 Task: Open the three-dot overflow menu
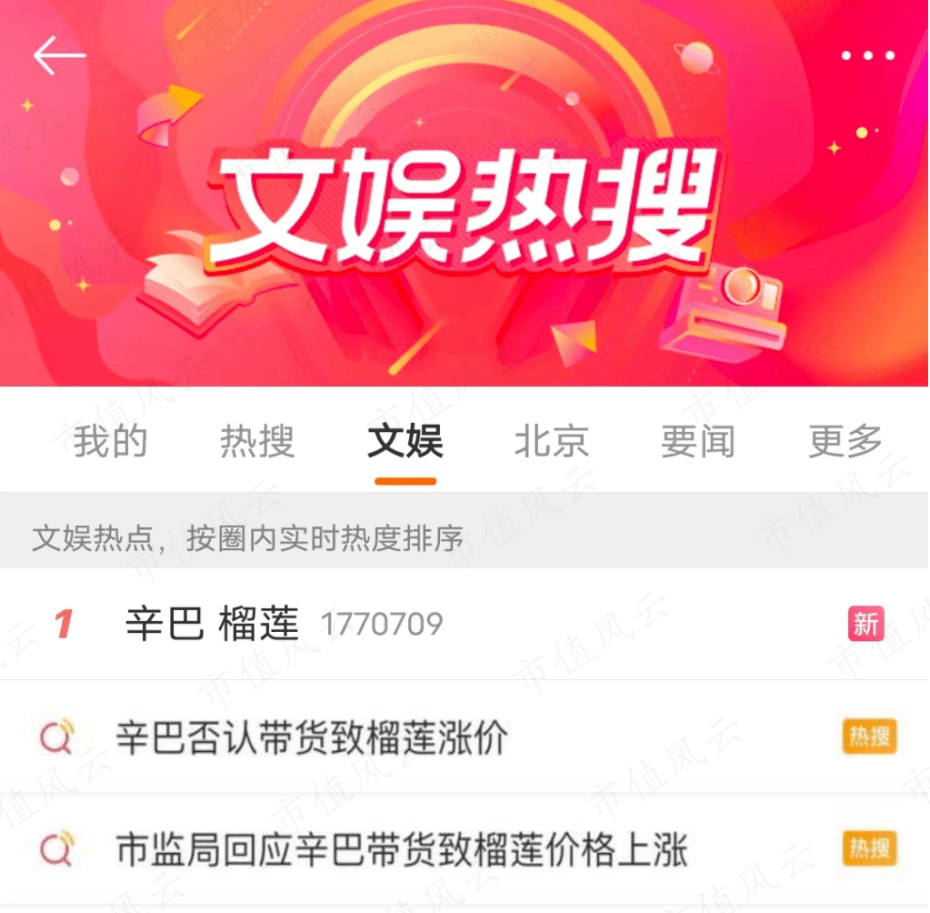coord(867,56)
